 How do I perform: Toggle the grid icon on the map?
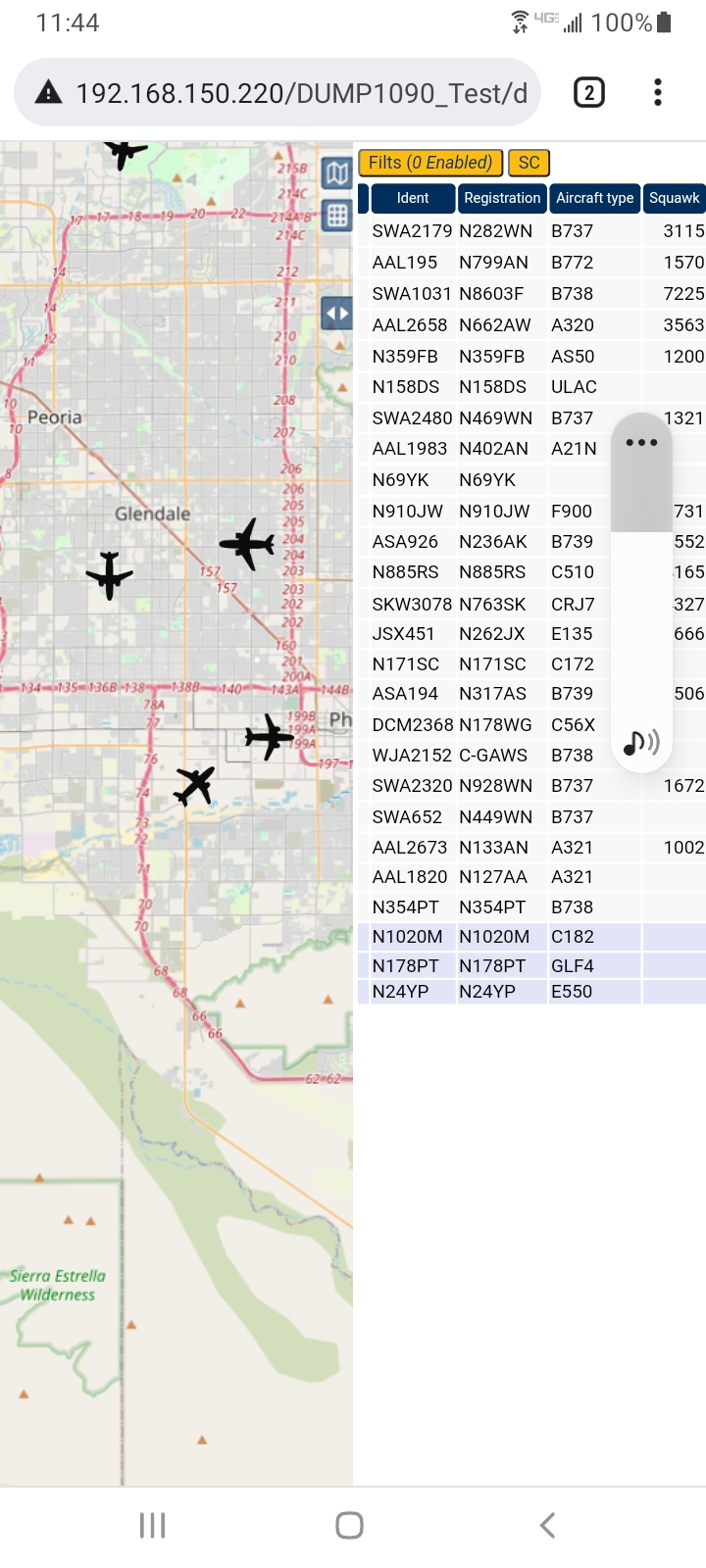pos(337,216)
